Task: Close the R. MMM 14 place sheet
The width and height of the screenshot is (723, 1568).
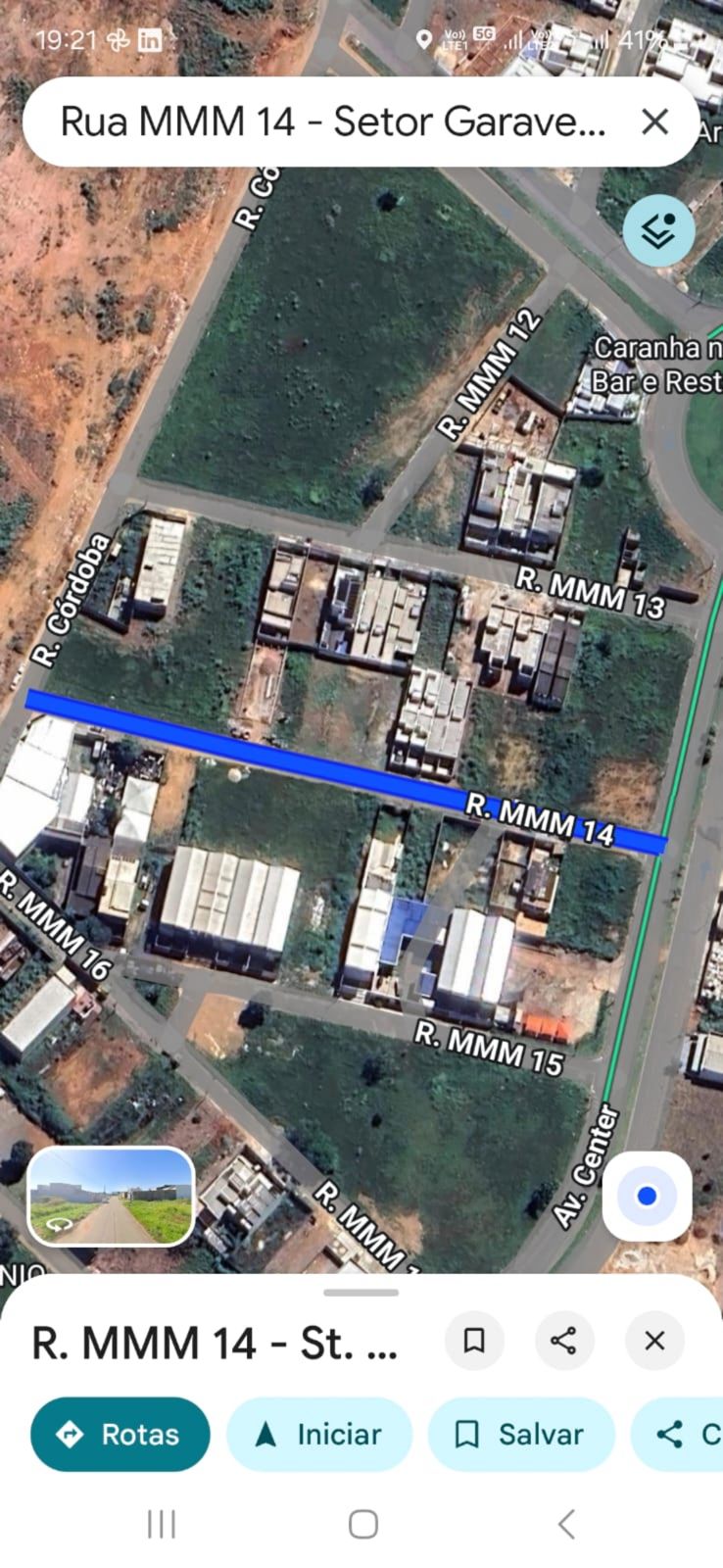Action: point(654,1340)
